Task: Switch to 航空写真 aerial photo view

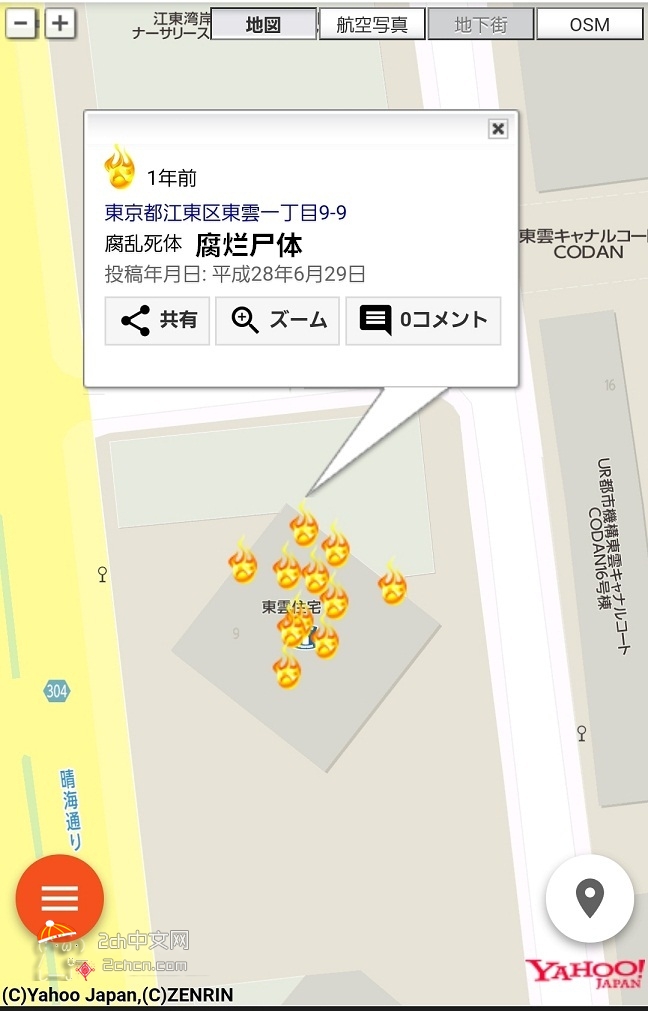Action: coord(372,24)
